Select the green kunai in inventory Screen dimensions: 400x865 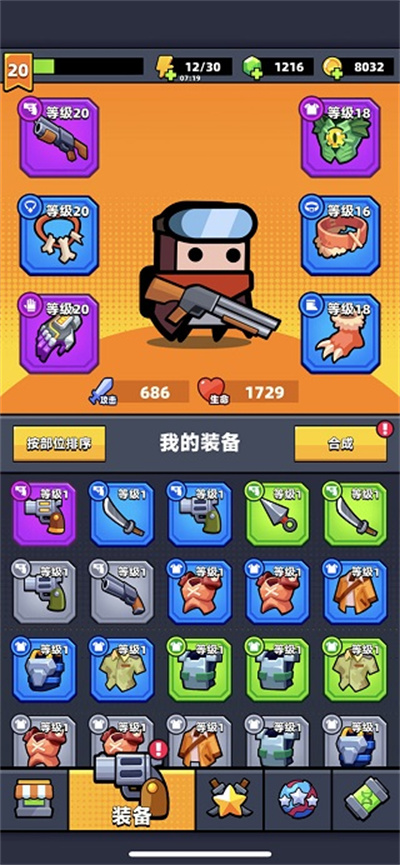(x=277, y=514)
